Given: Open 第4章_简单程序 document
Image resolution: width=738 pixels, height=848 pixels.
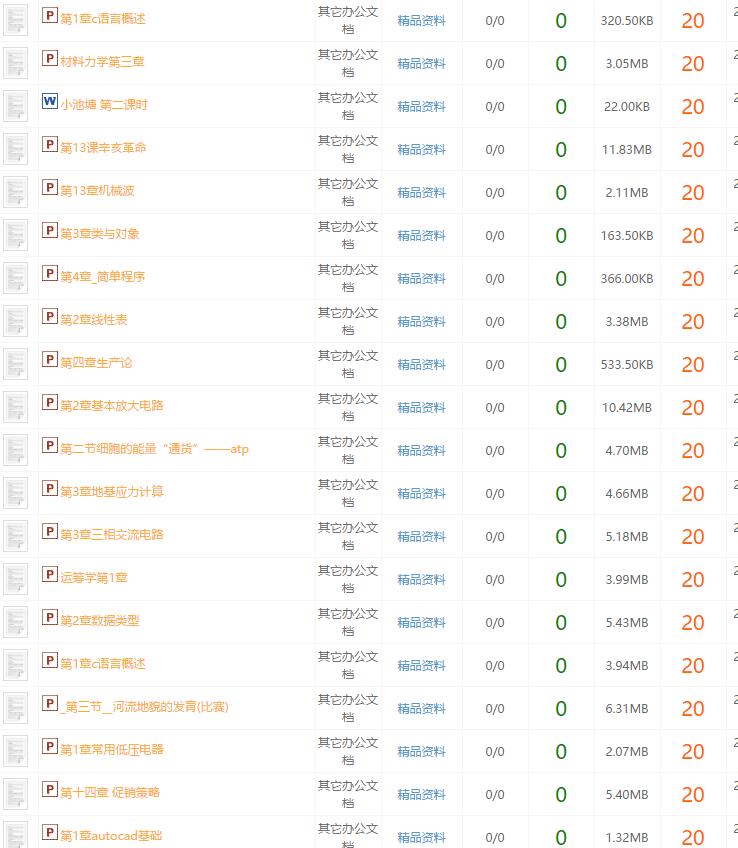Looking at the screenshot, I should (x=102, y=277).
